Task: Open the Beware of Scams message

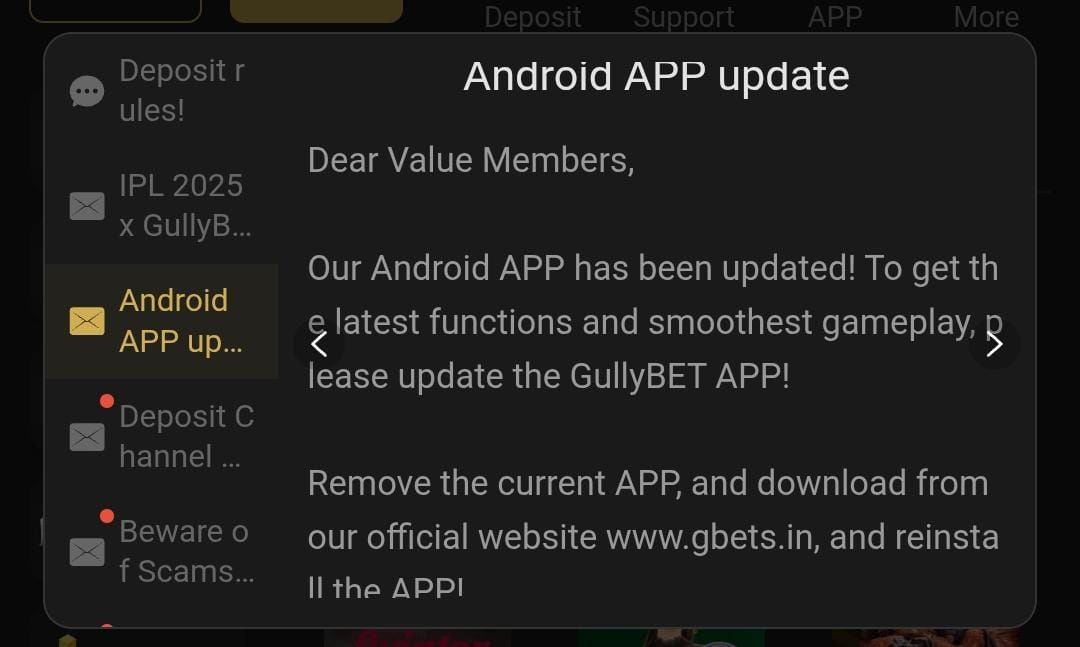Action: point(160,551)
